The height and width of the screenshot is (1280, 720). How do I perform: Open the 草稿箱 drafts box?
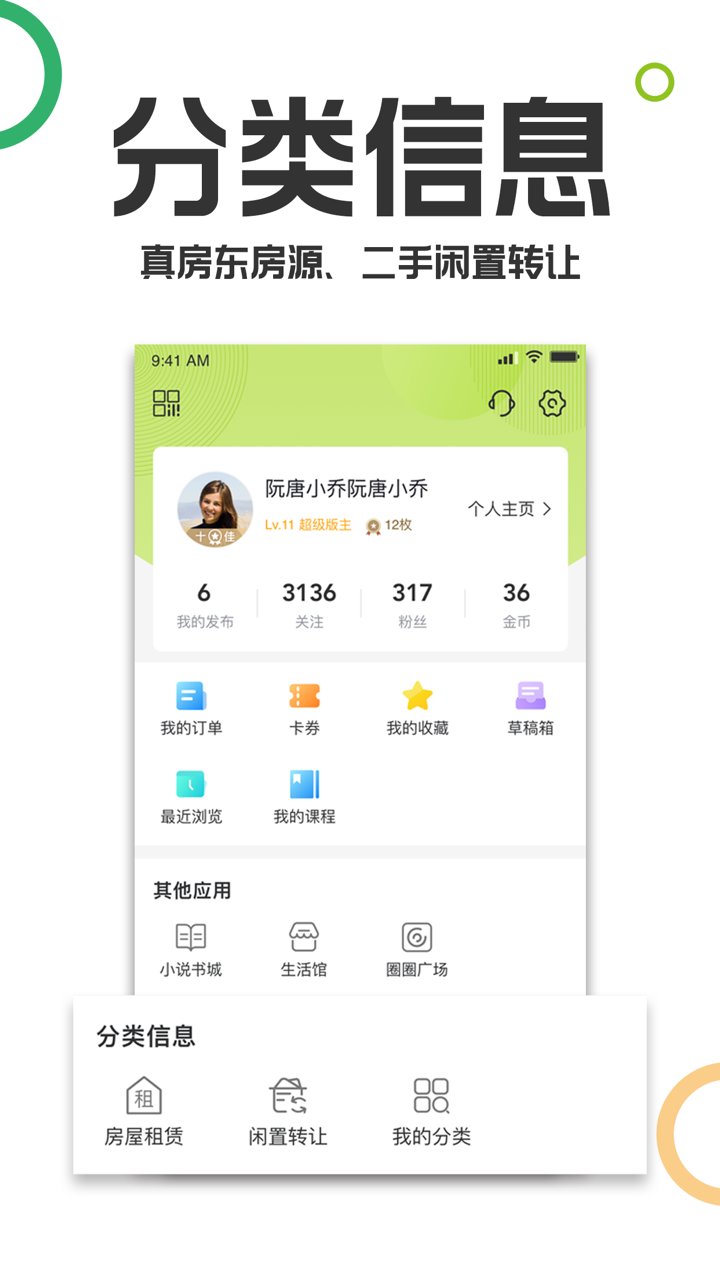[x=531, y=705]
